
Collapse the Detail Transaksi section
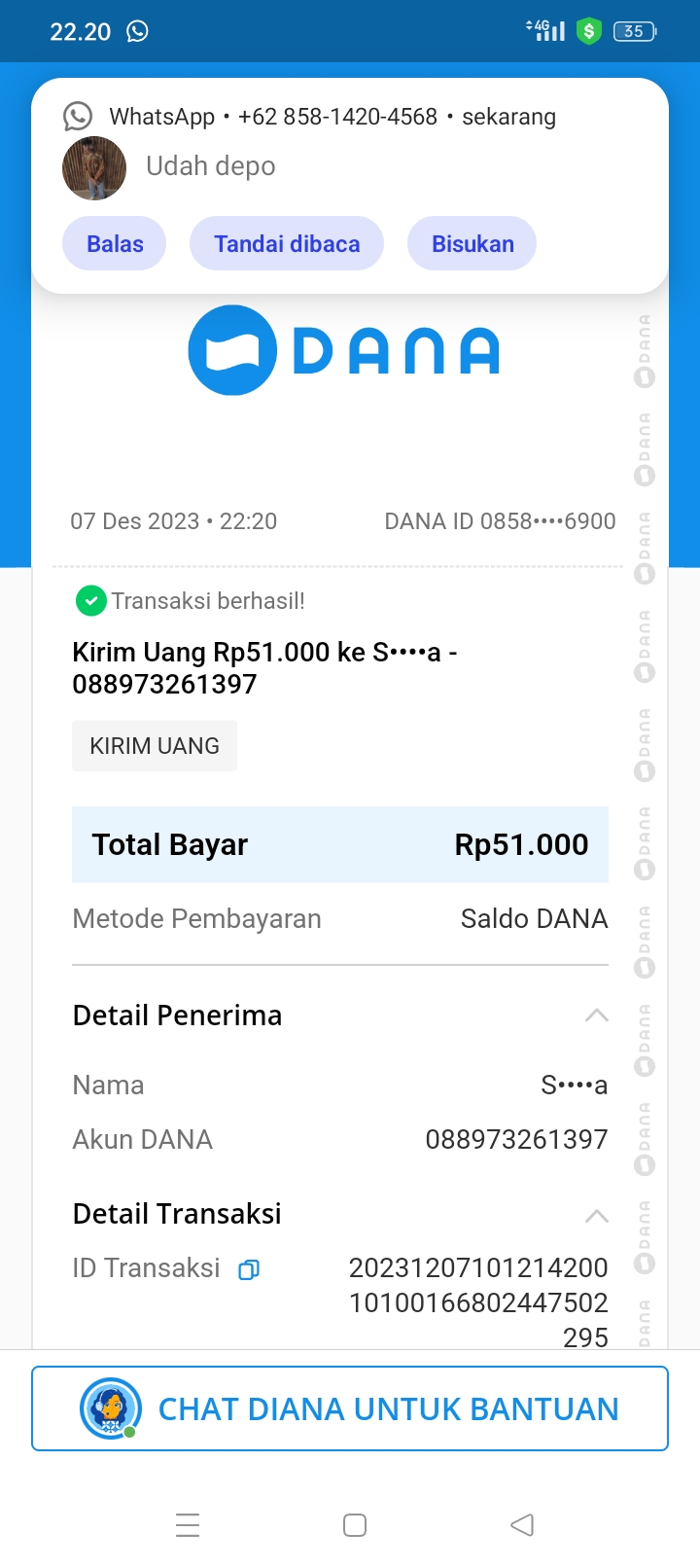pos(596,1215)
